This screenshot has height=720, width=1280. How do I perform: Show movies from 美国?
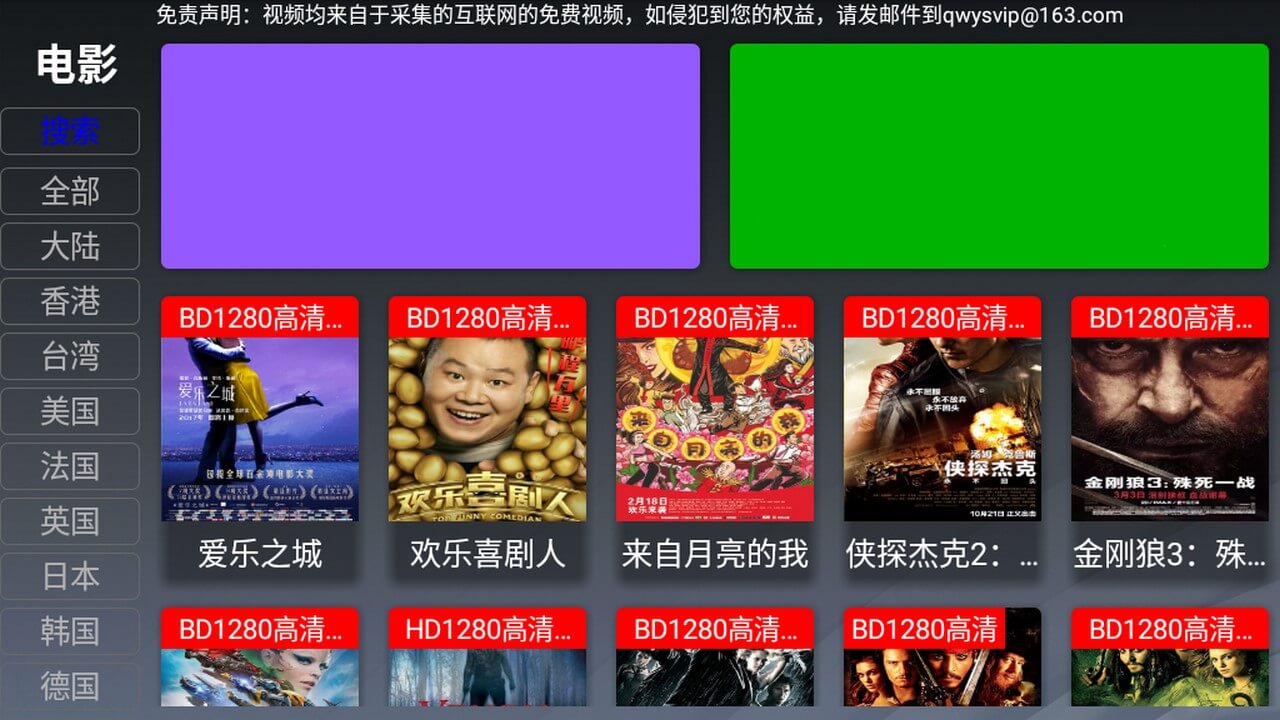pyautogui.click(x=70, y=411)
